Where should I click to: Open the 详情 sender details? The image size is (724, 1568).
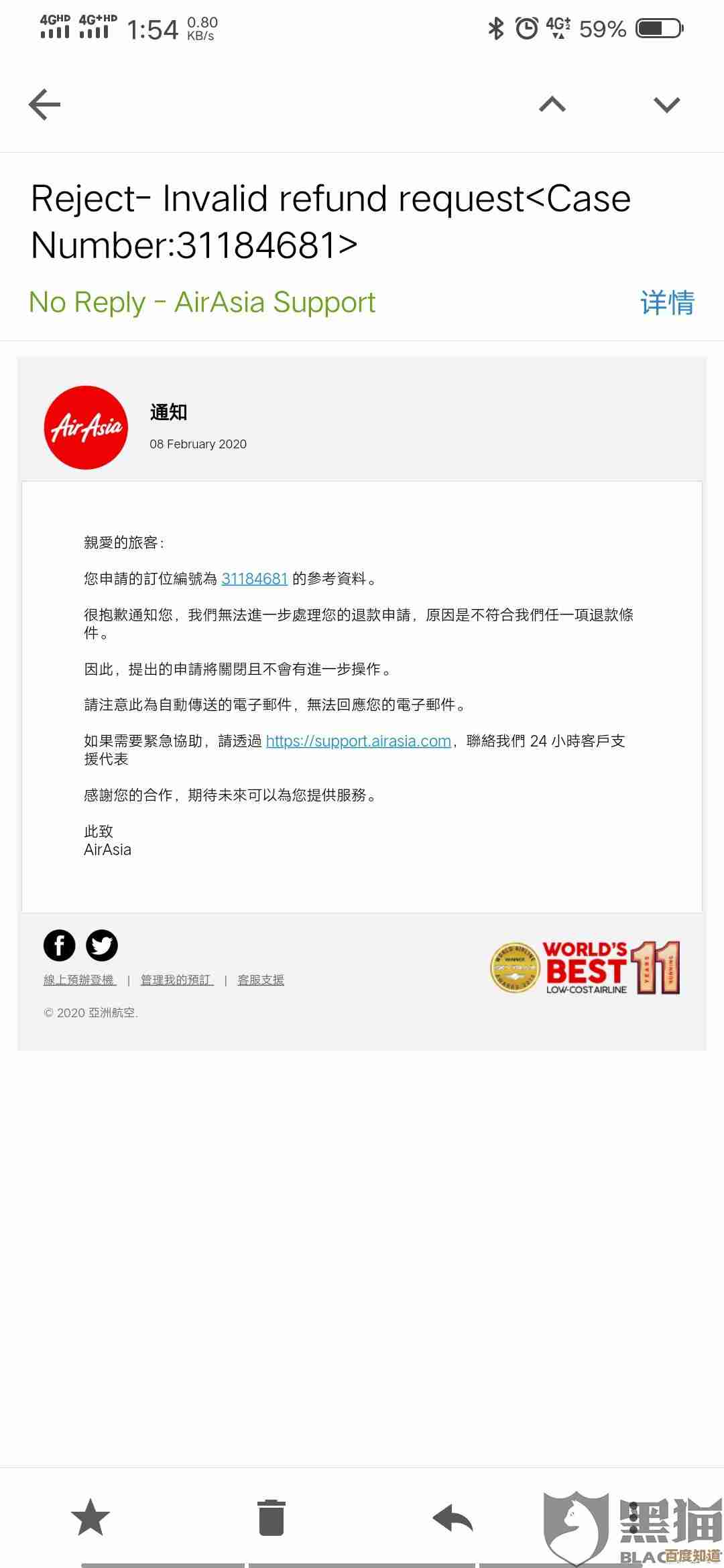coord(666,302)
